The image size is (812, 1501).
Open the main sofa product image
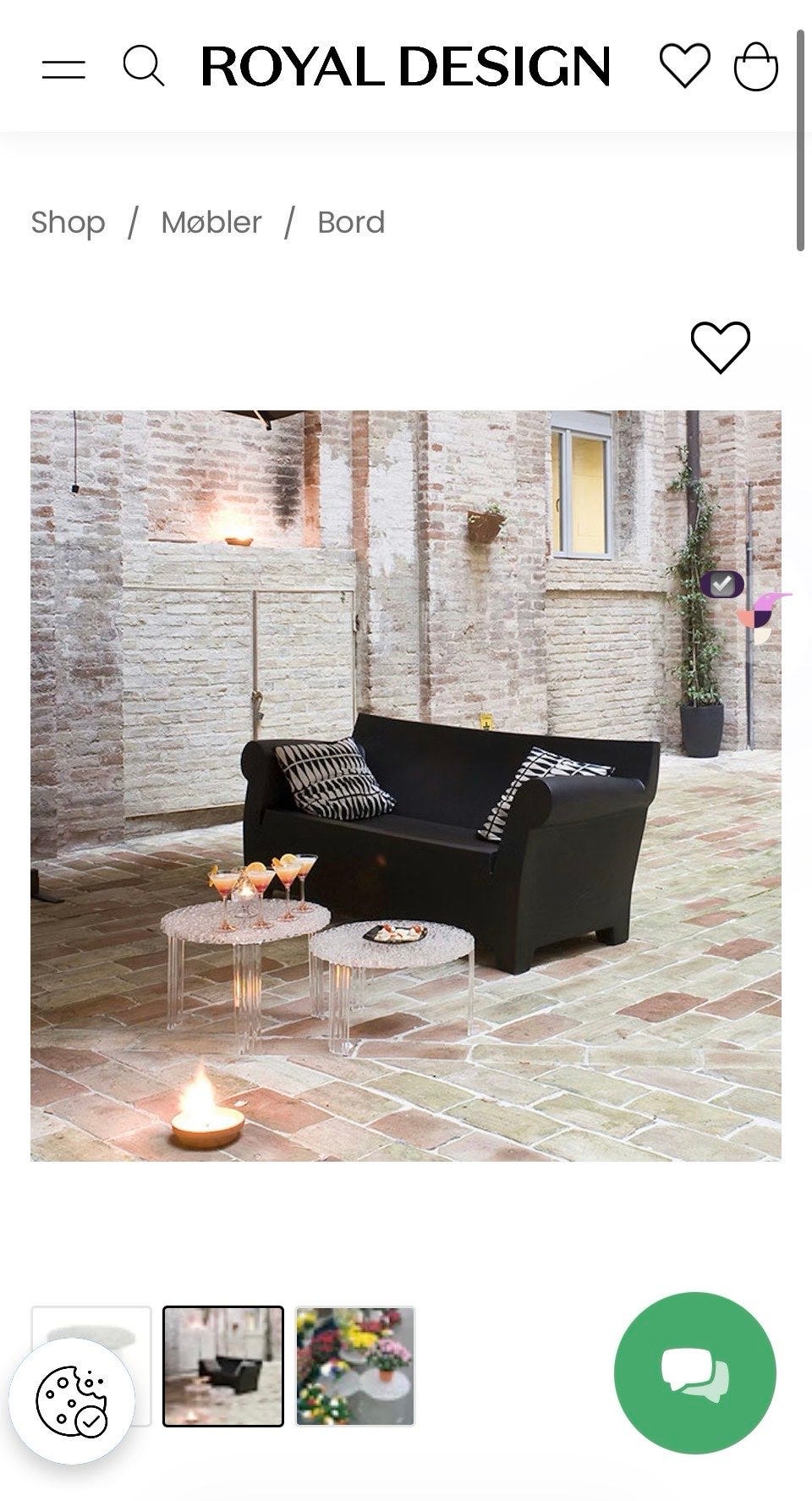tap(406, 785)
